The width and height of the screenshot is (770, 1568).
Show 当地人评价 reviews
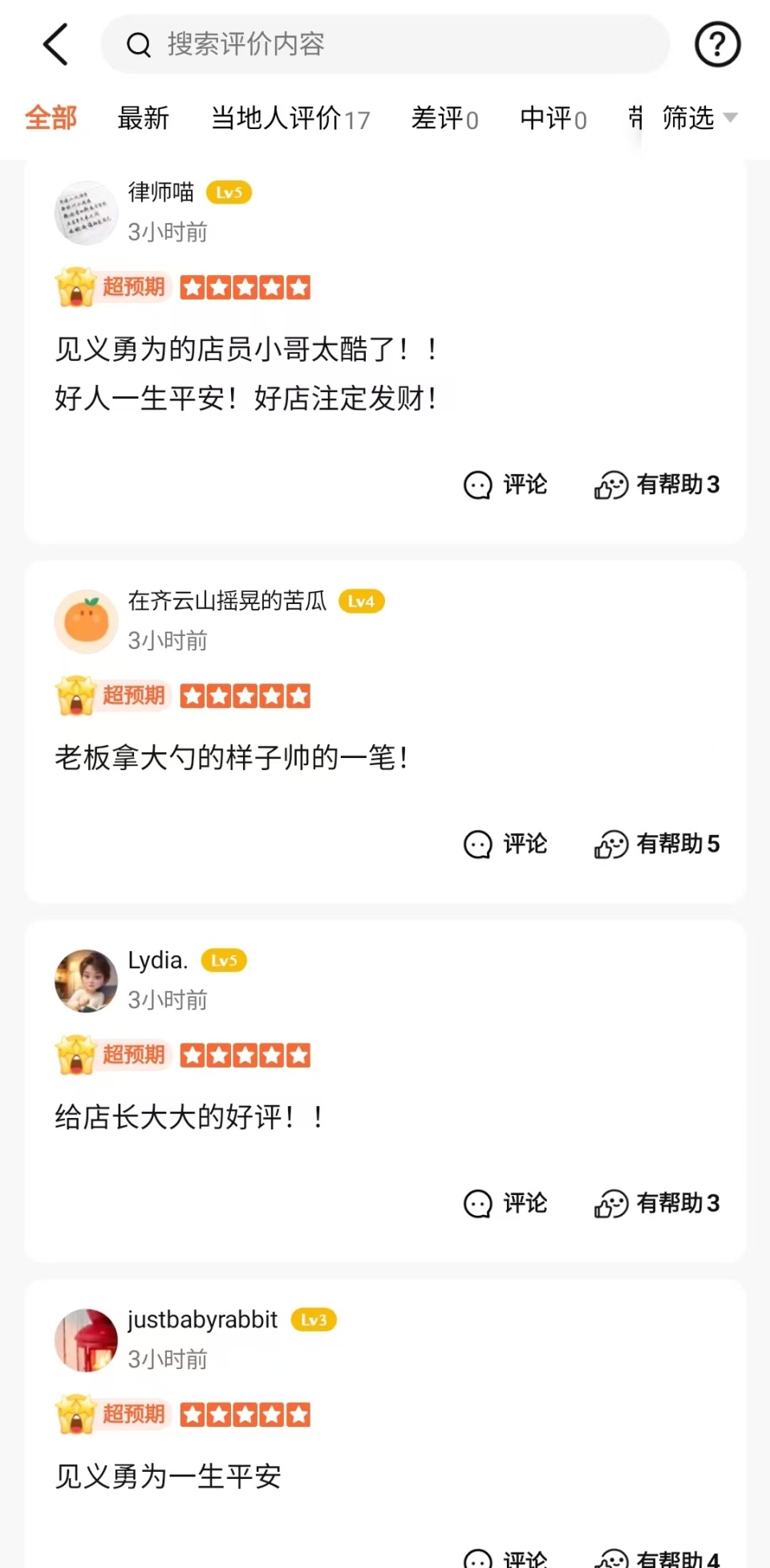click(x=290, y=118)
